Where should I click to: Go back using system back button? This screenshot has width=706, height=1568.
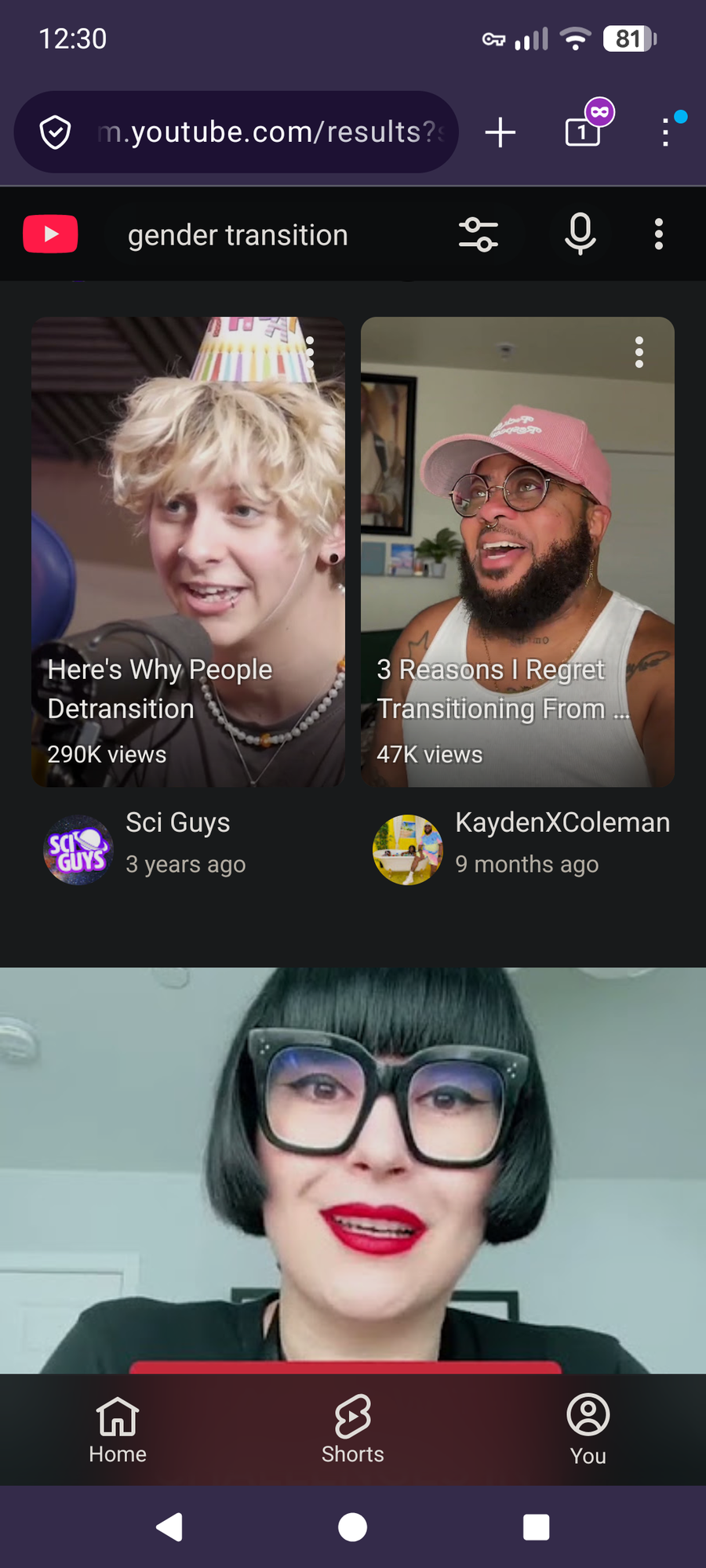(x=169, y=1527)
